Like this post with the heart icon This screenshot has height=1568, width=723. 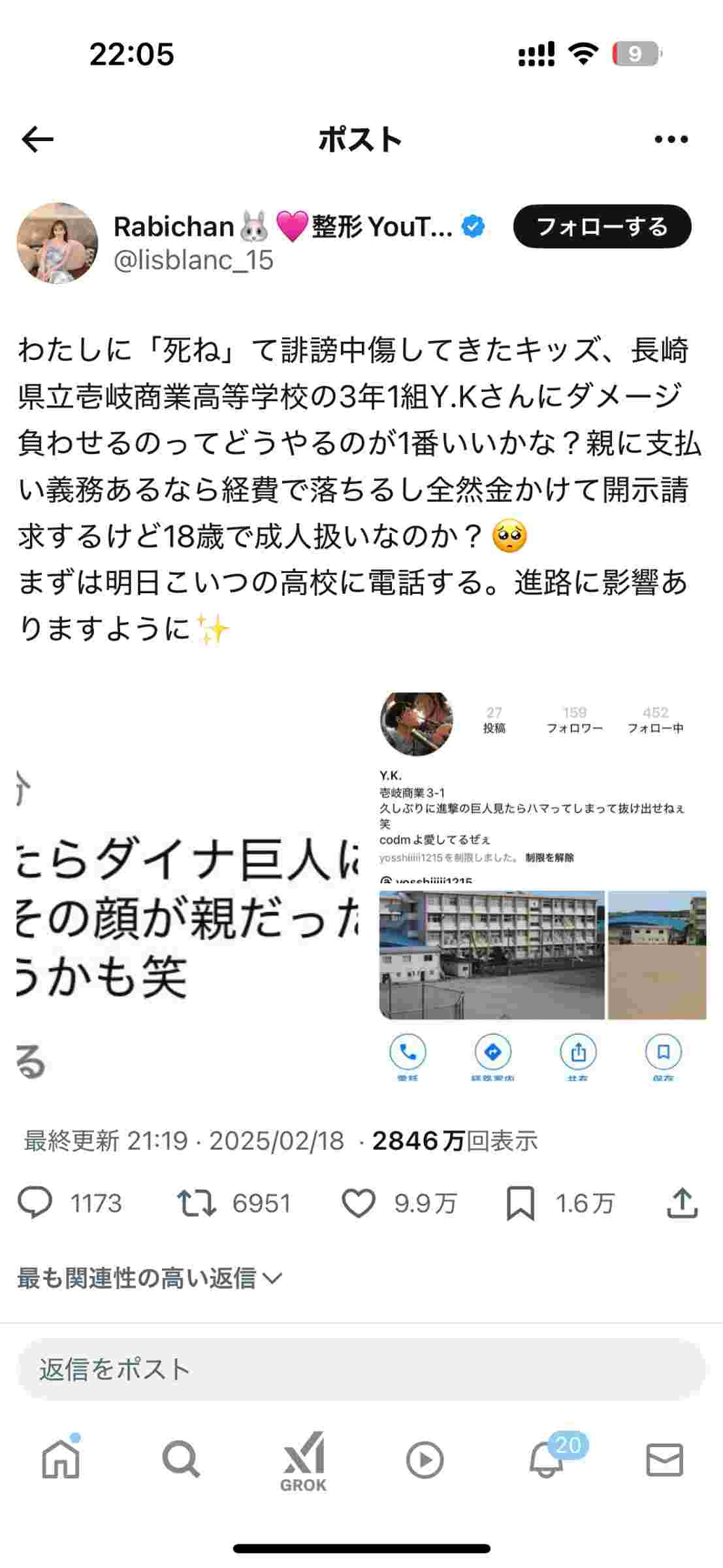pyautogui.click(x=359, y=1203)
